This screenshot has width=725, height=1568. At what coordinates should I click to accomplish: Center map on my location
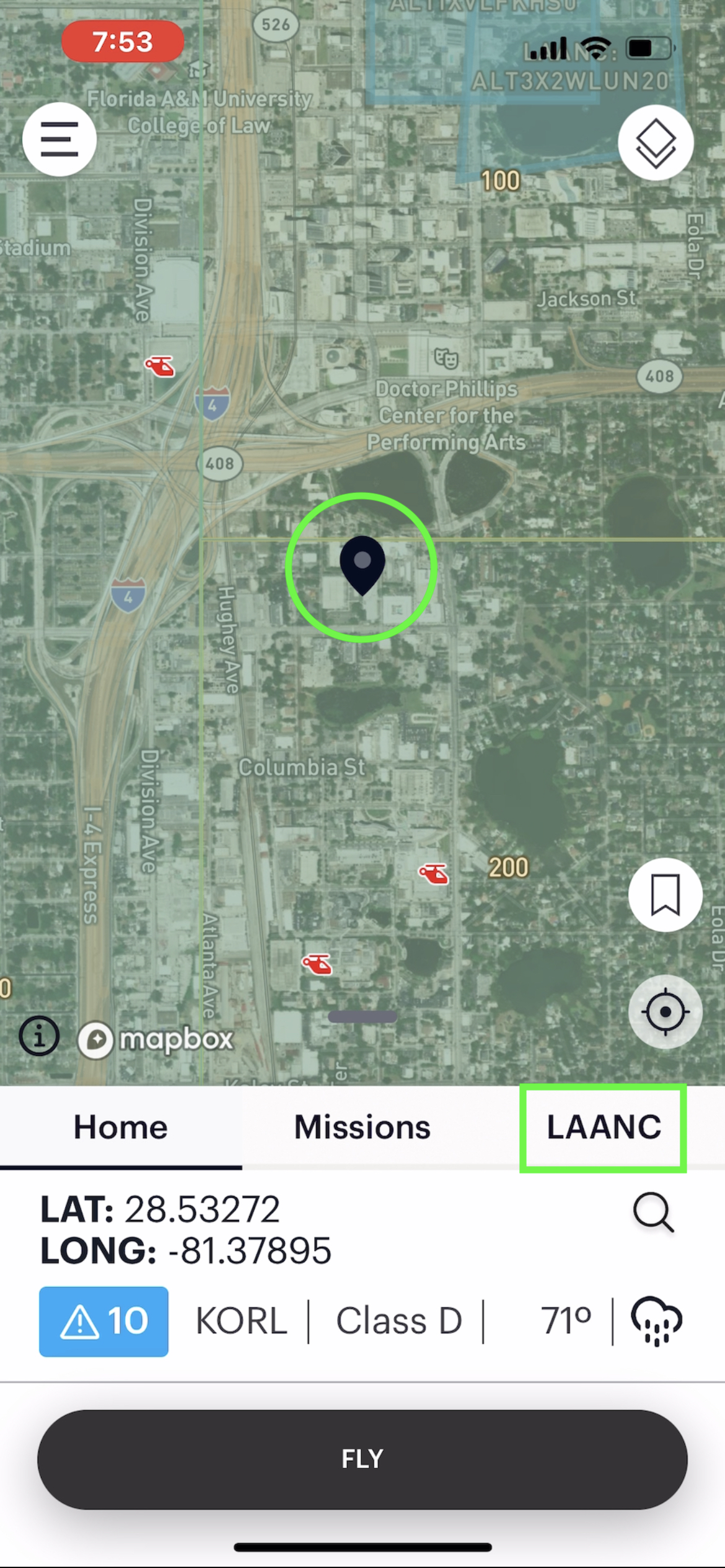[x=665, y=1012]
